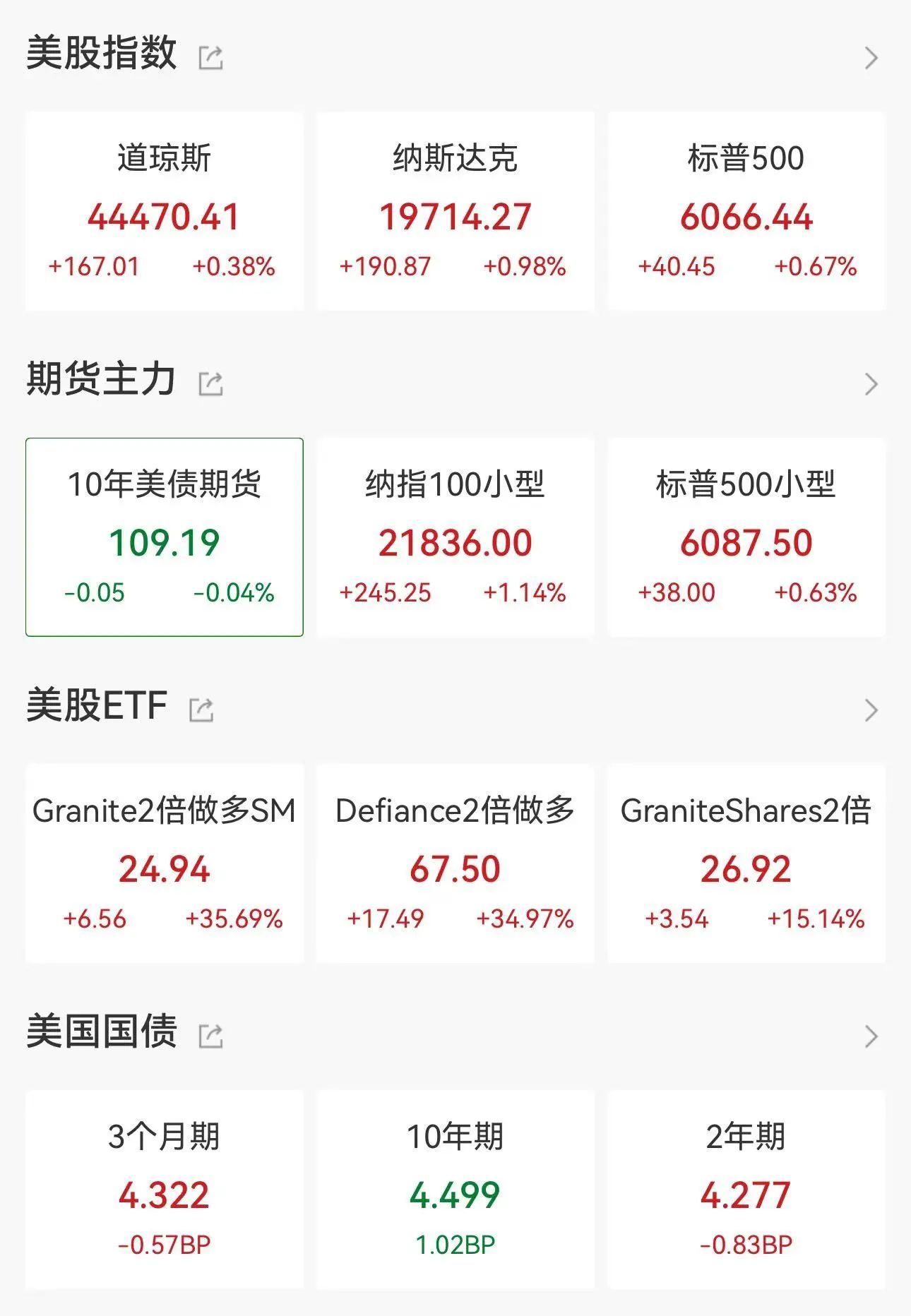
Task: Share the 美股指数 section
Action: [x=210, y=57]
